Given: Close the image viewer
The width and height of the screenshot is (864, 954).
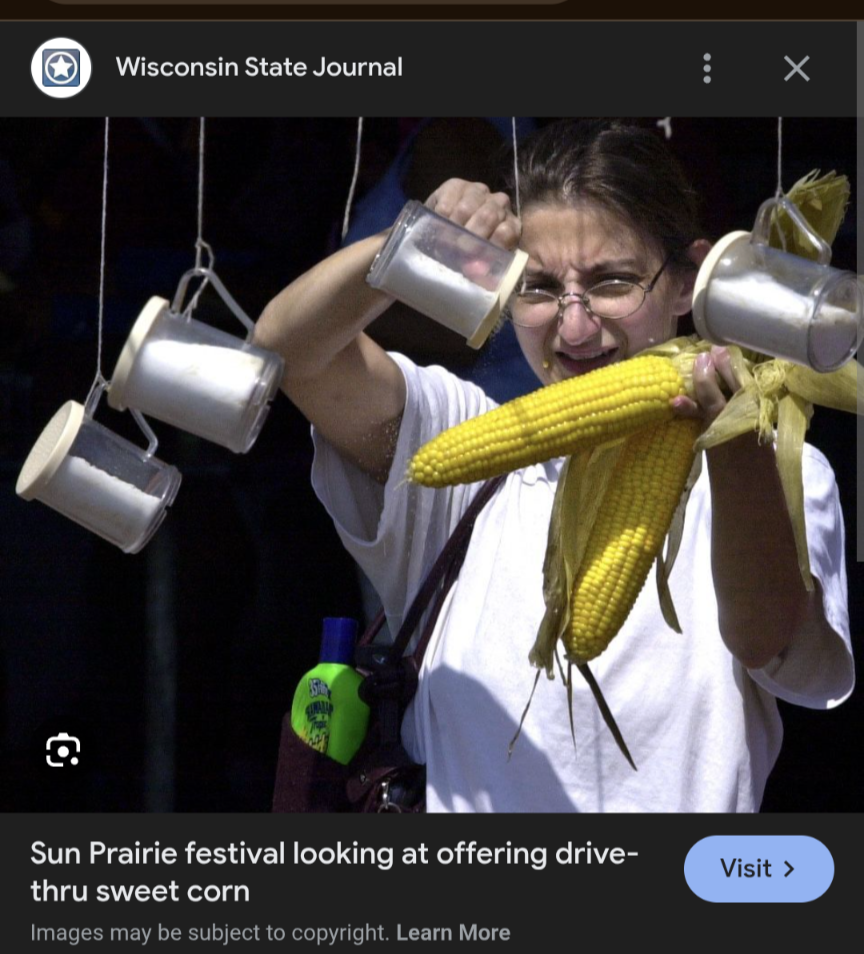Looking at the screenshot, I should pyautogui.click(x=796, y=68).
